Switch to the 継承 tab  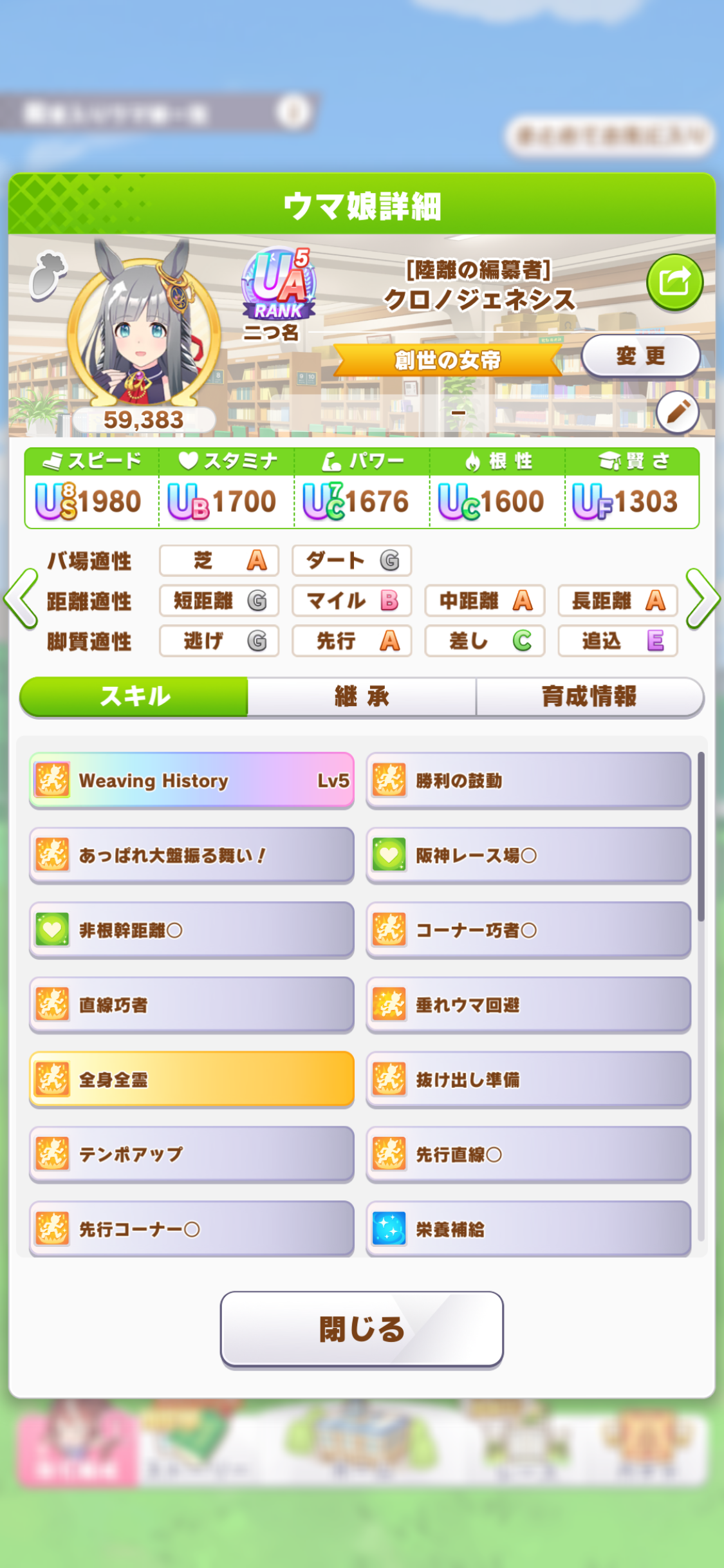[x=362, y=696]
